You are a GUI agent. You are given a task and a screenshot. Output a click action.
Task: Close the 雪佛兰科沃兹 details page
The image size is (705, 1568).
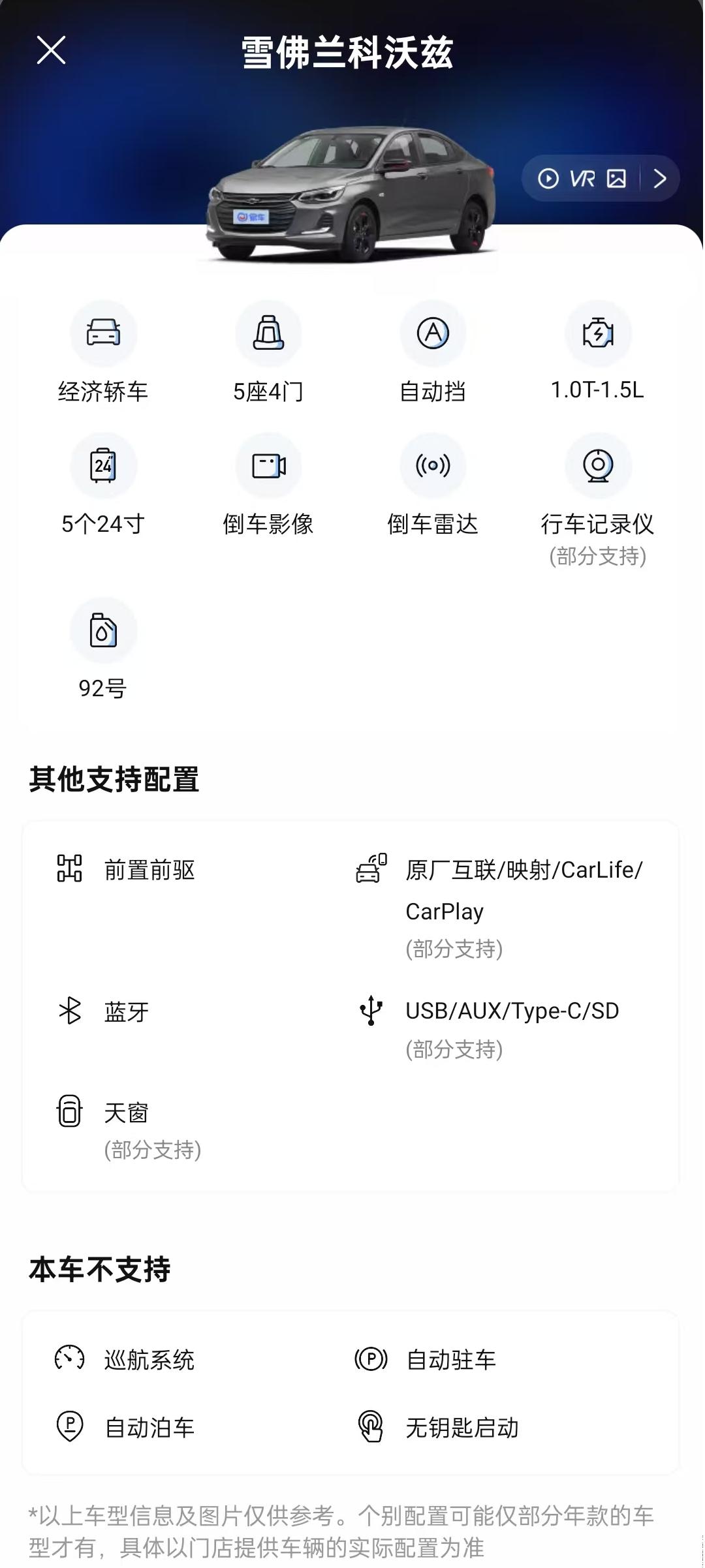pos(51,50)
